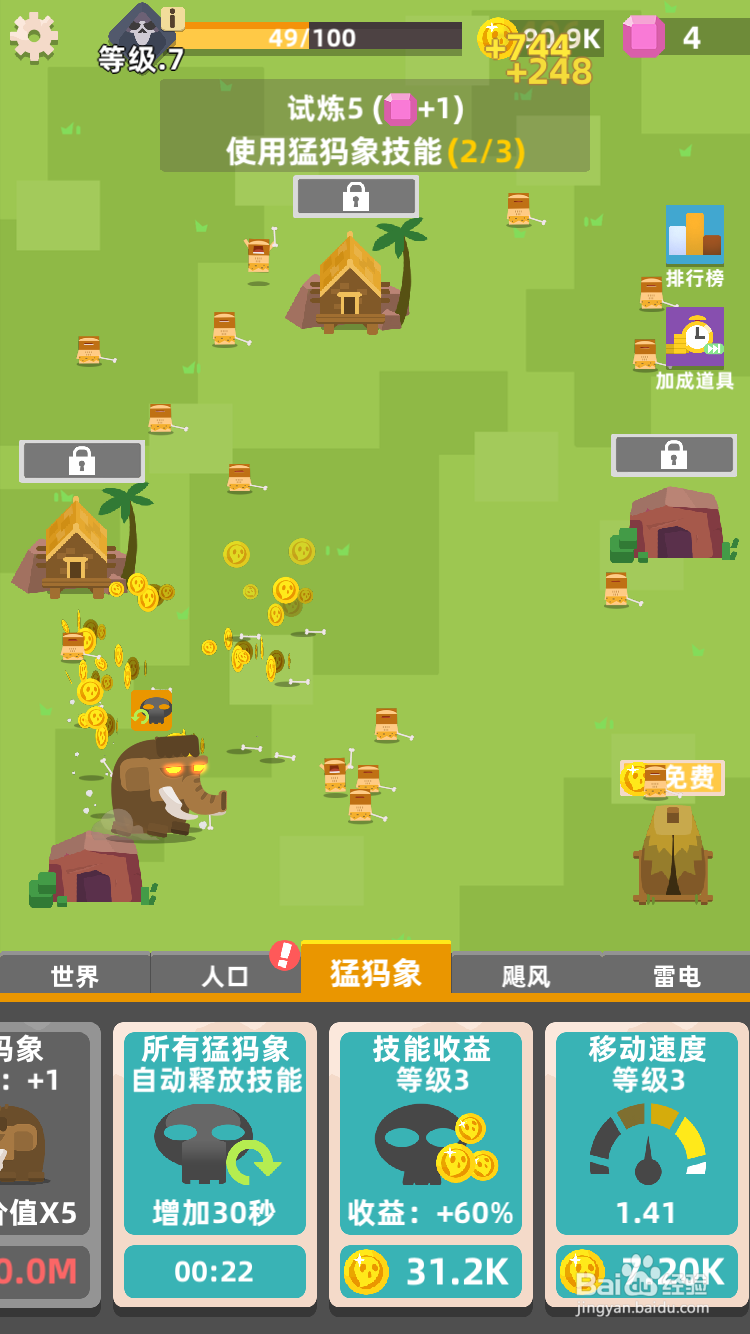Open the 飓风 tab

(525, 975)
